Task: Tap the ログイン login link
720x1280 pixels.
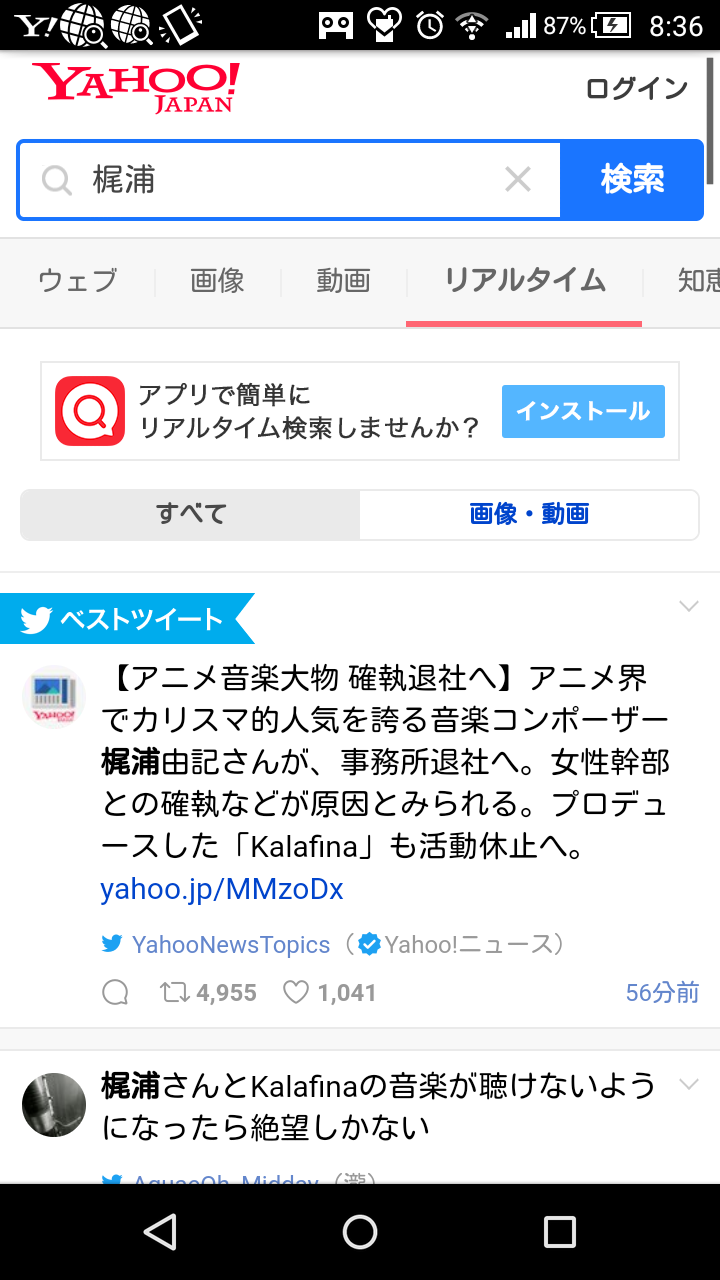Action: pos(637,89)
